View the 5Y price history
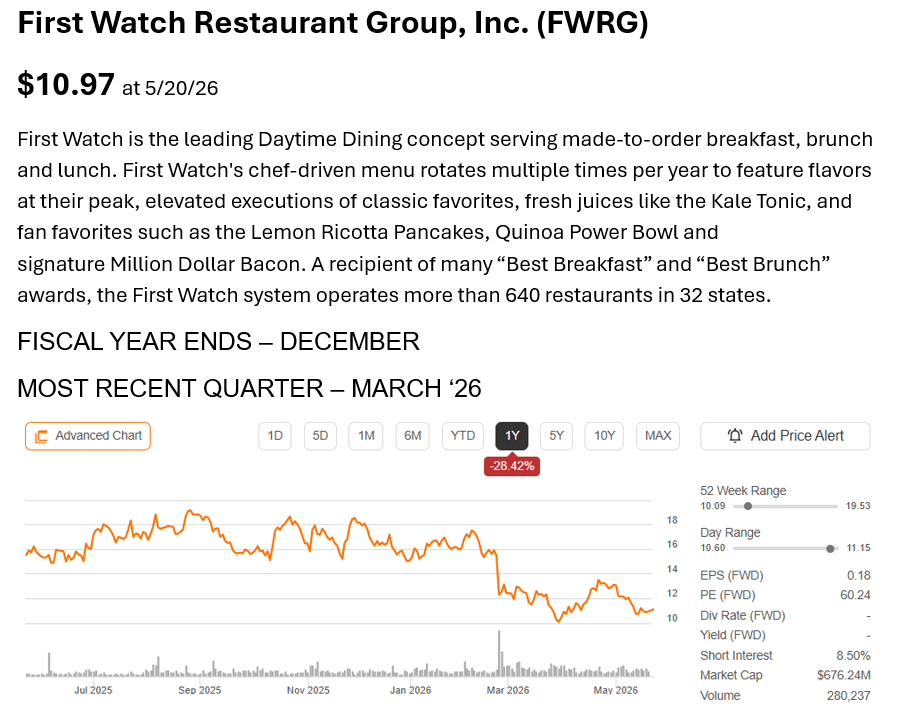 [x=557, y=436]
